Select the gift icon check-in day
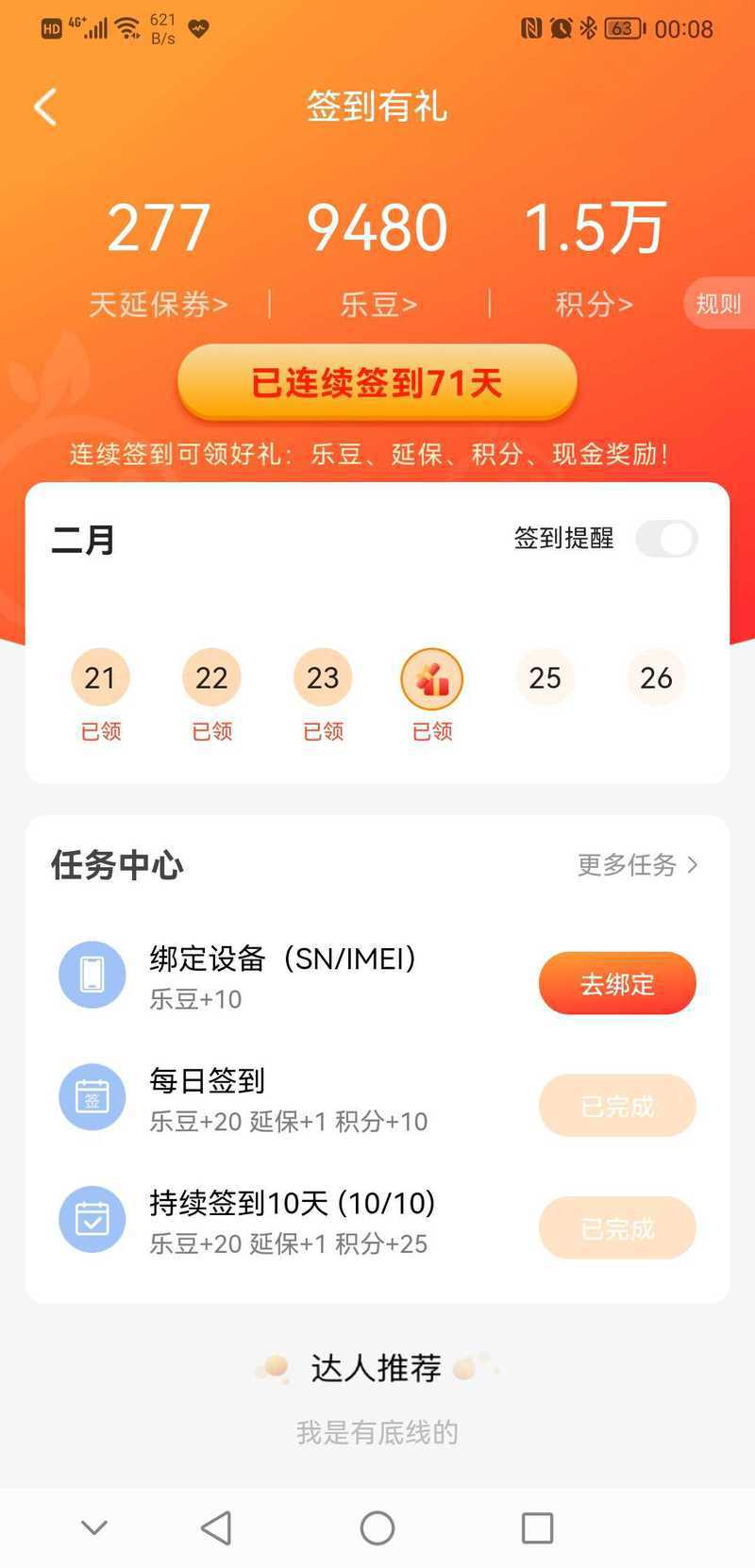 [x=432, y=678]
